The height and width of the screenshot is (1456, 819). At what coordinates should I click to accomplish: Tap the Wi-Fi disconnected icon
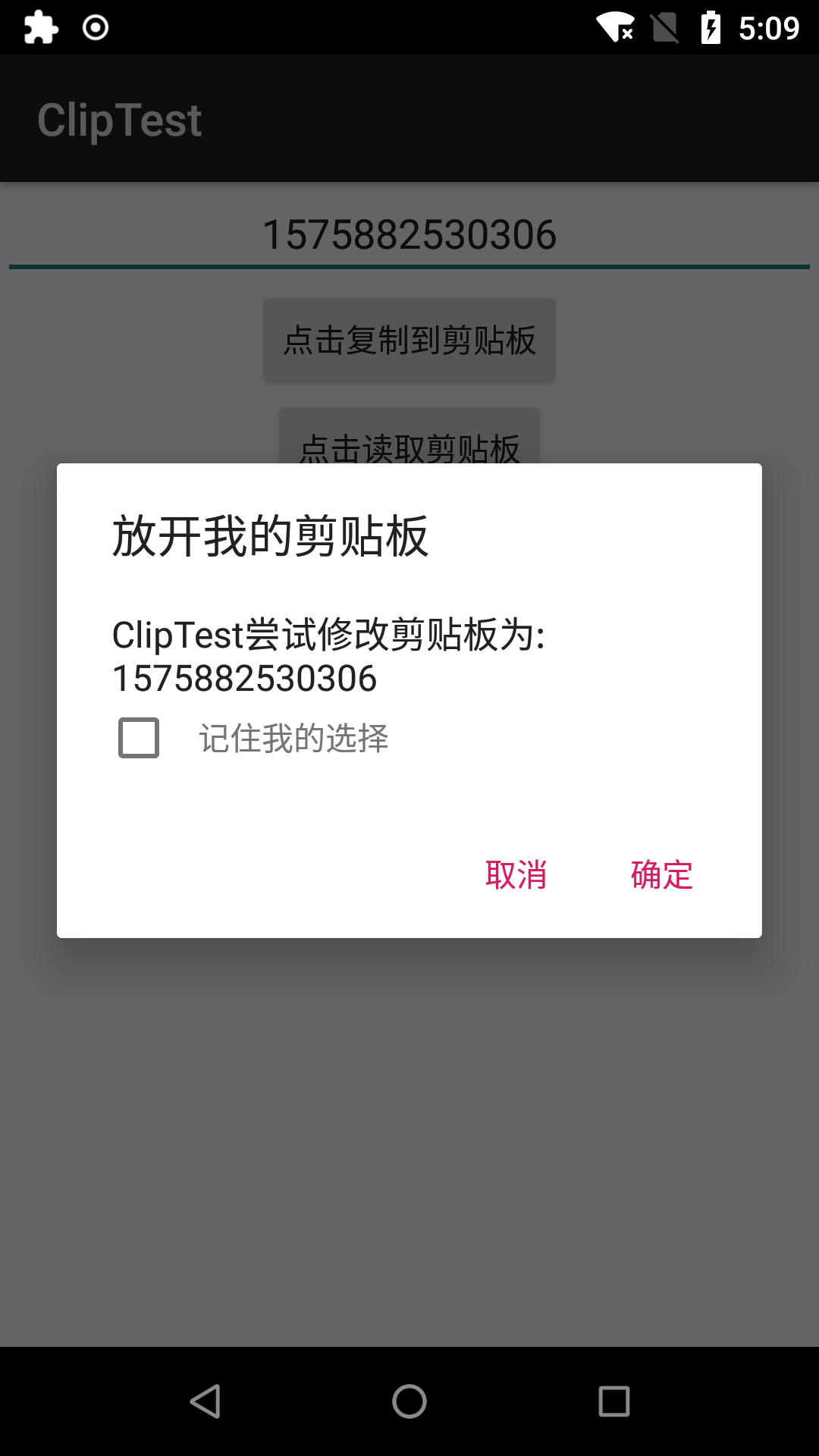[616, 27]
